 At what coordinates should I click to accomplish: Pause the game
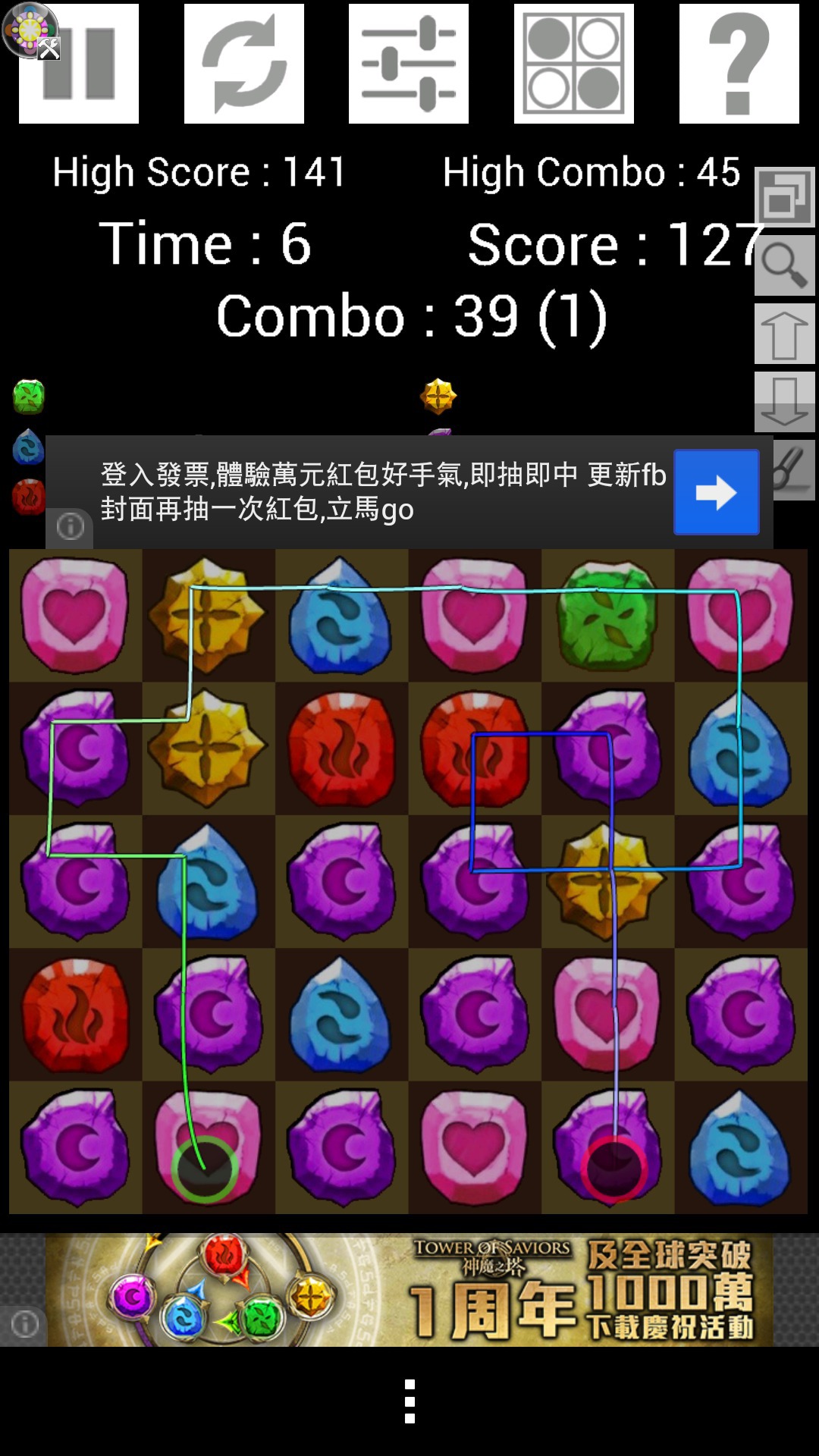[79, 64]
